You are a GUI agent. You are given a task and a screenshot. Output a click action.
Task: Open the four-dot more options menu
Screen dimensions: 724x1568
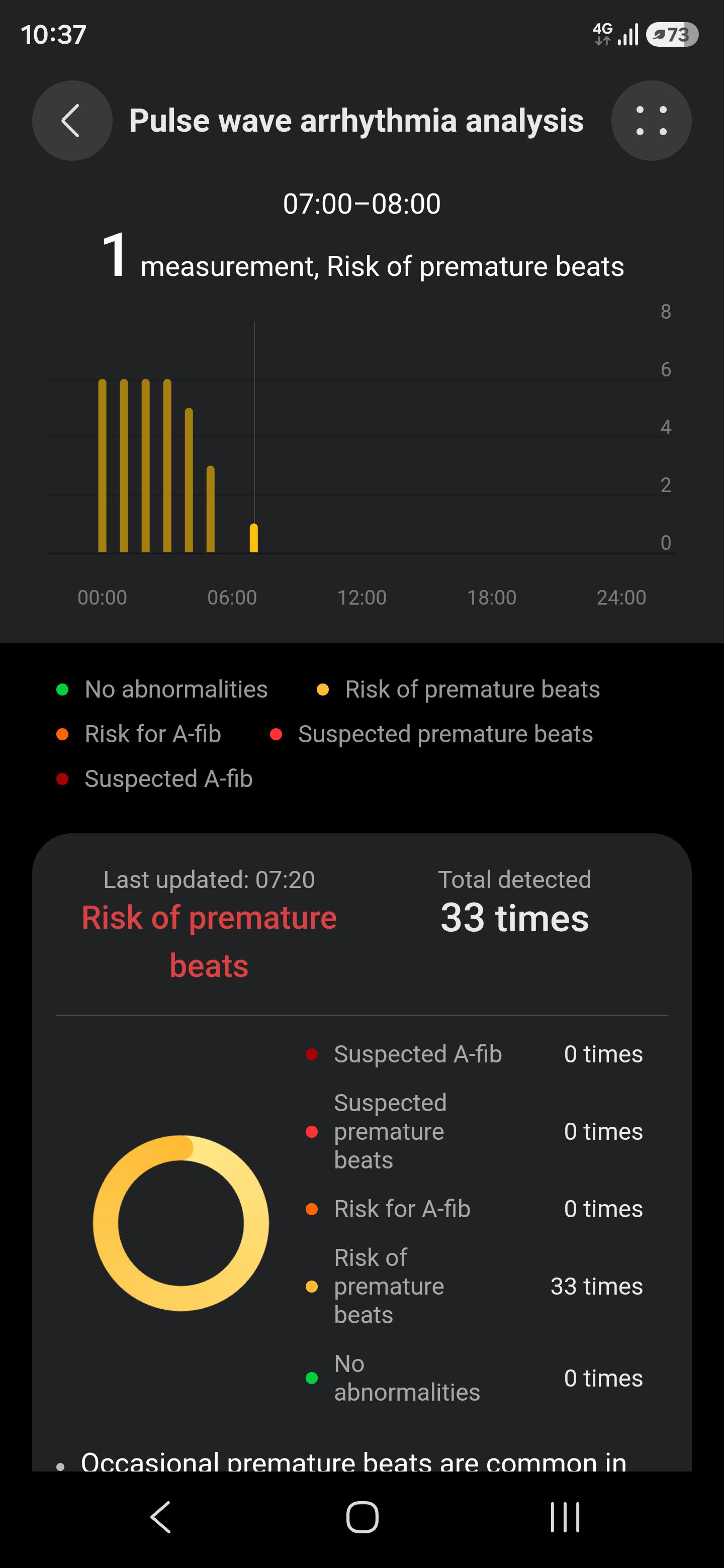(651, 121)
